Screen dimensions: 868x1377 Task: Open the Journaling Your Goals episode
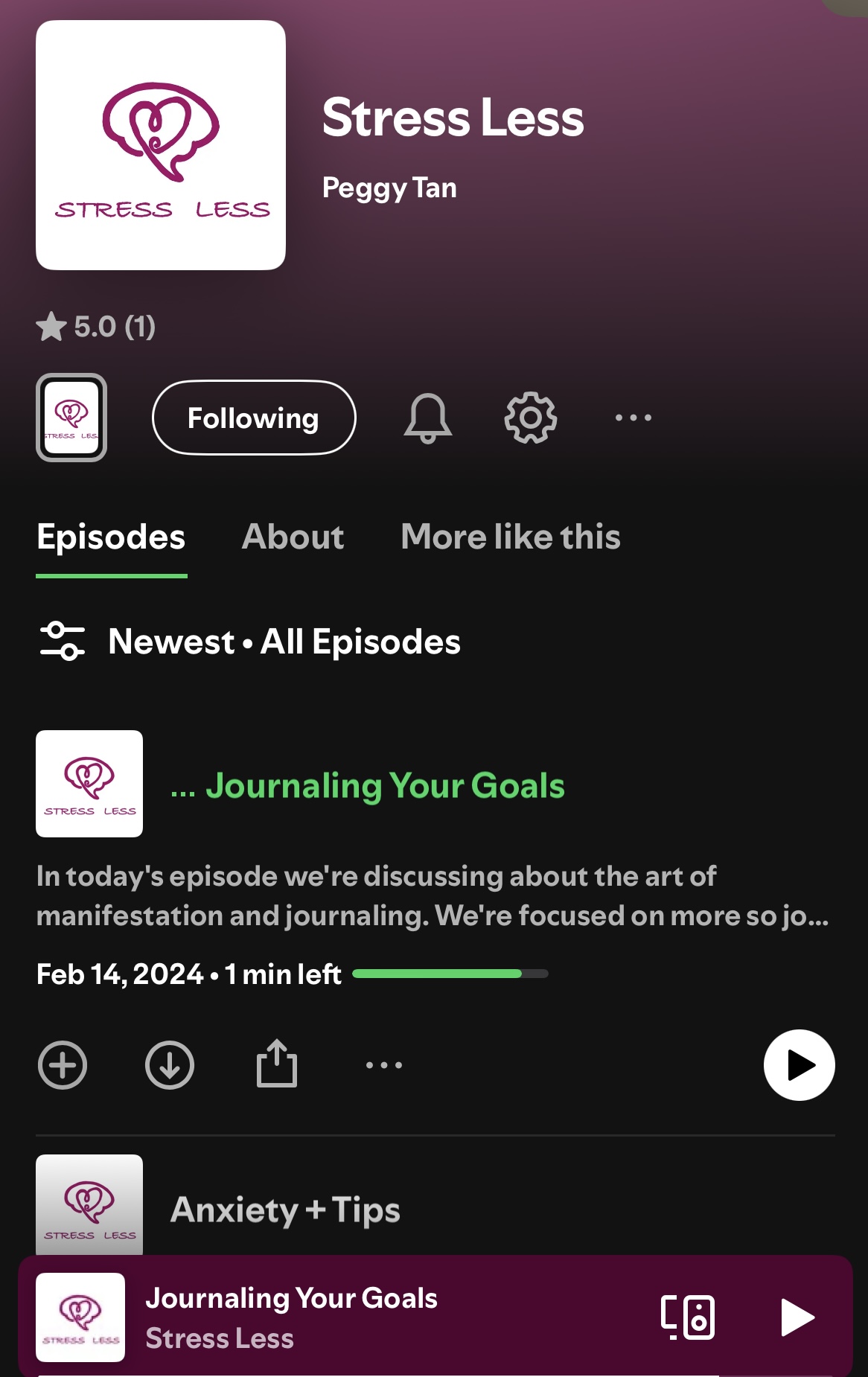pos(384,786)
